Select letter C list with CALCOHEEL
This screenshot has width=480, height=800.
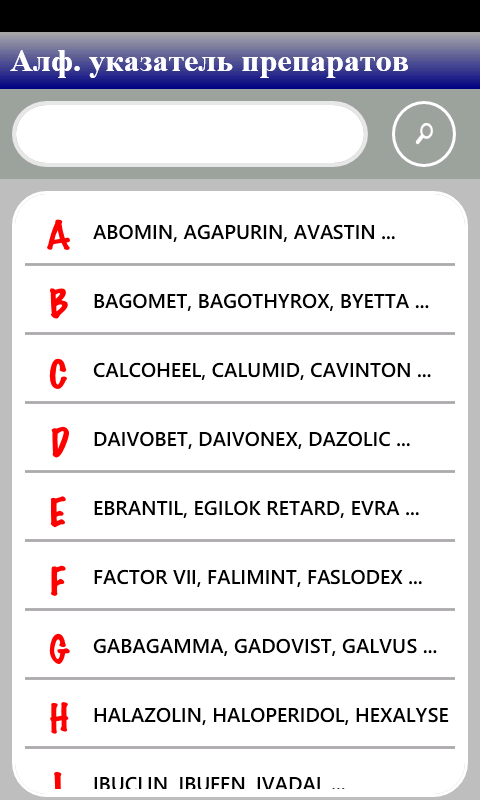tap(240, 370)
